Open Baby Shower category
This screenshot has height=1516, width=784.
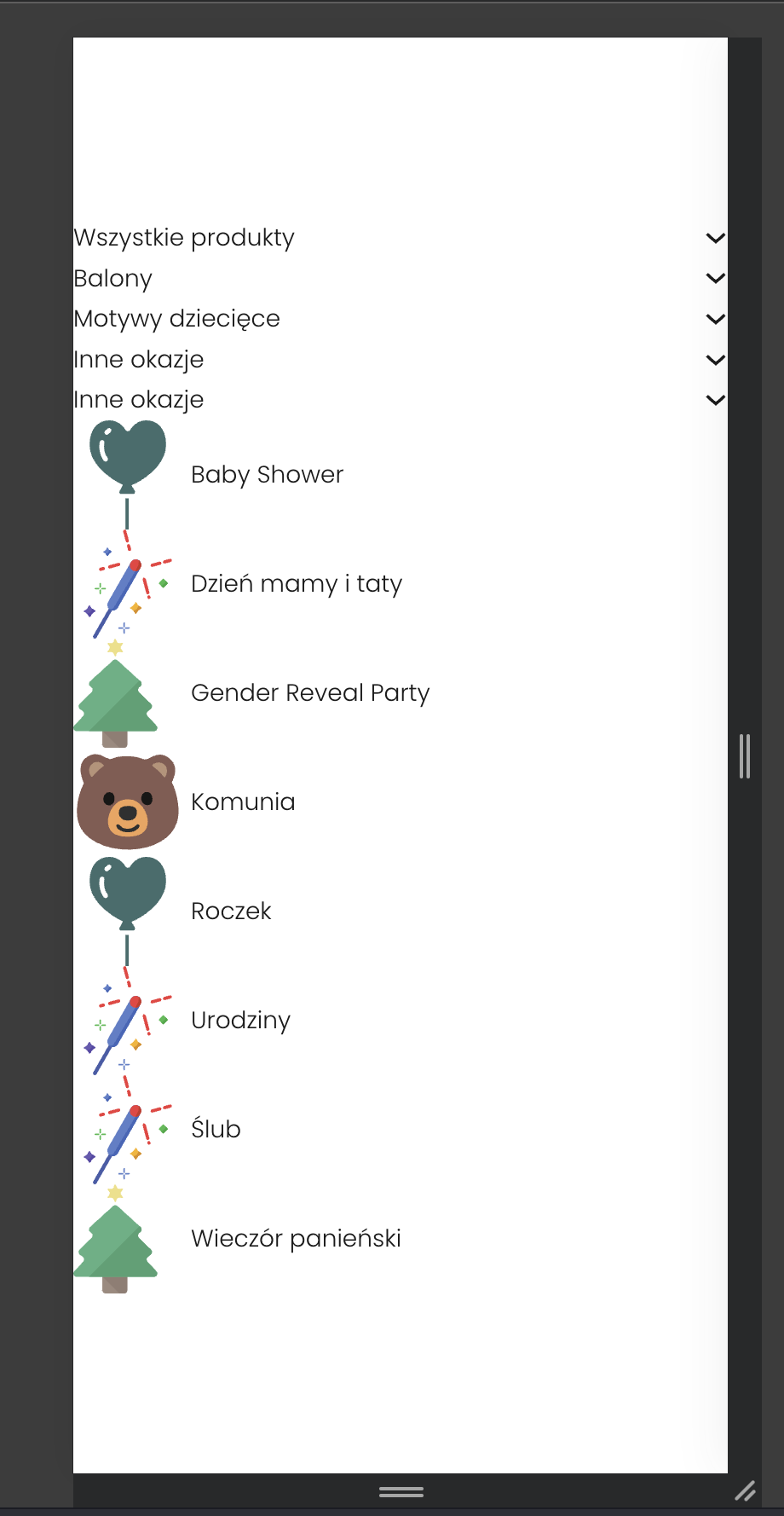click(x=267, y=475)
